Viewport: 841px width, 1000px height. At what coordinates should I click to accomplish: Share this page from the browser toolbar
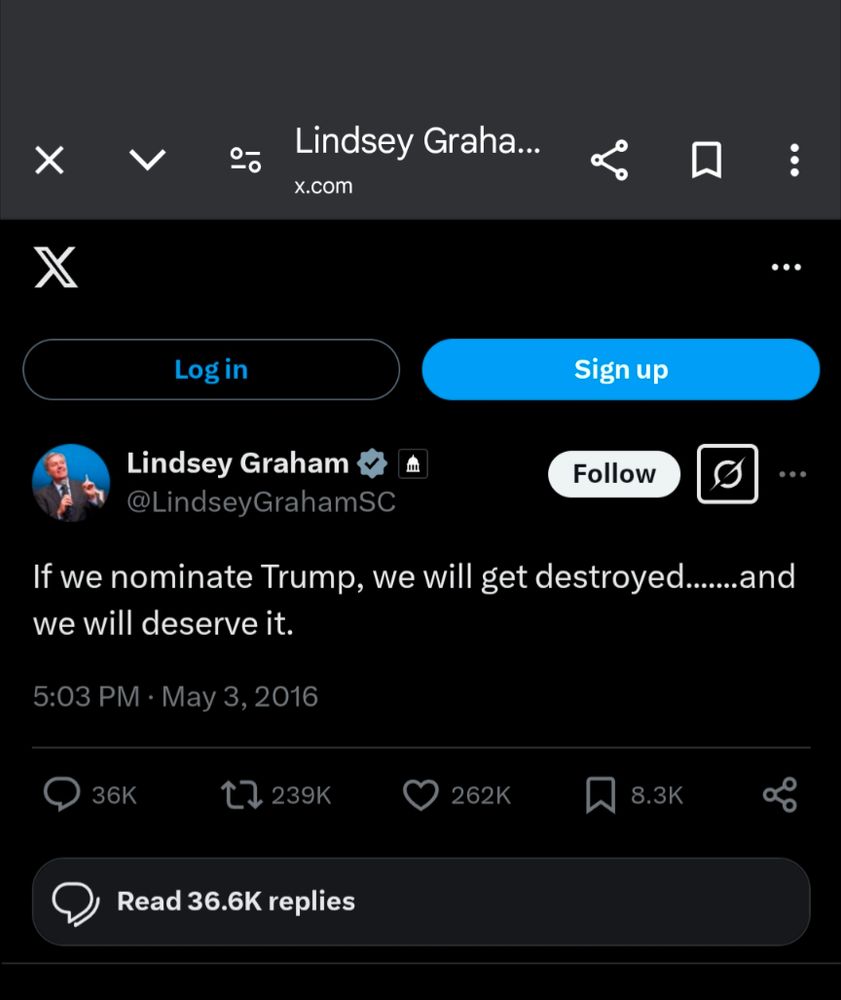(609, 160)
